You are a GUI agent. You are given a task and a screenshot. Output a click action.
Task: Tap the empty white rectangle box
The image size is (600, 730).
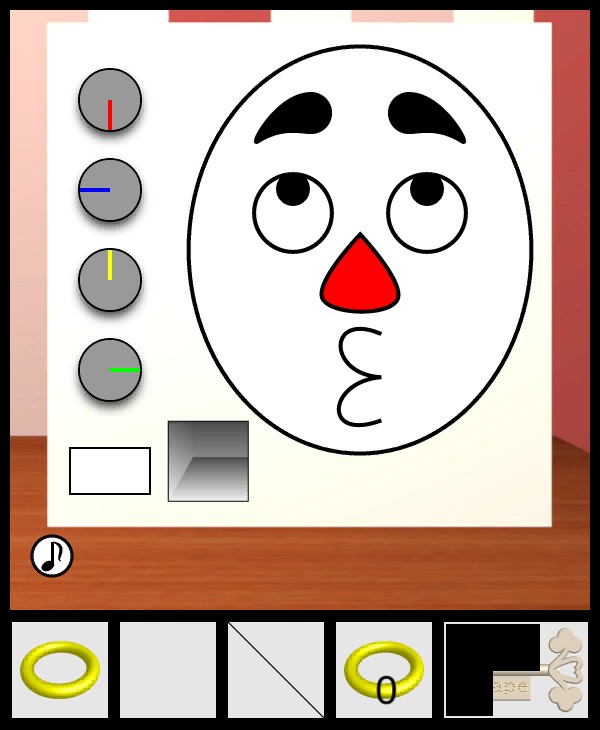point(110,471)
